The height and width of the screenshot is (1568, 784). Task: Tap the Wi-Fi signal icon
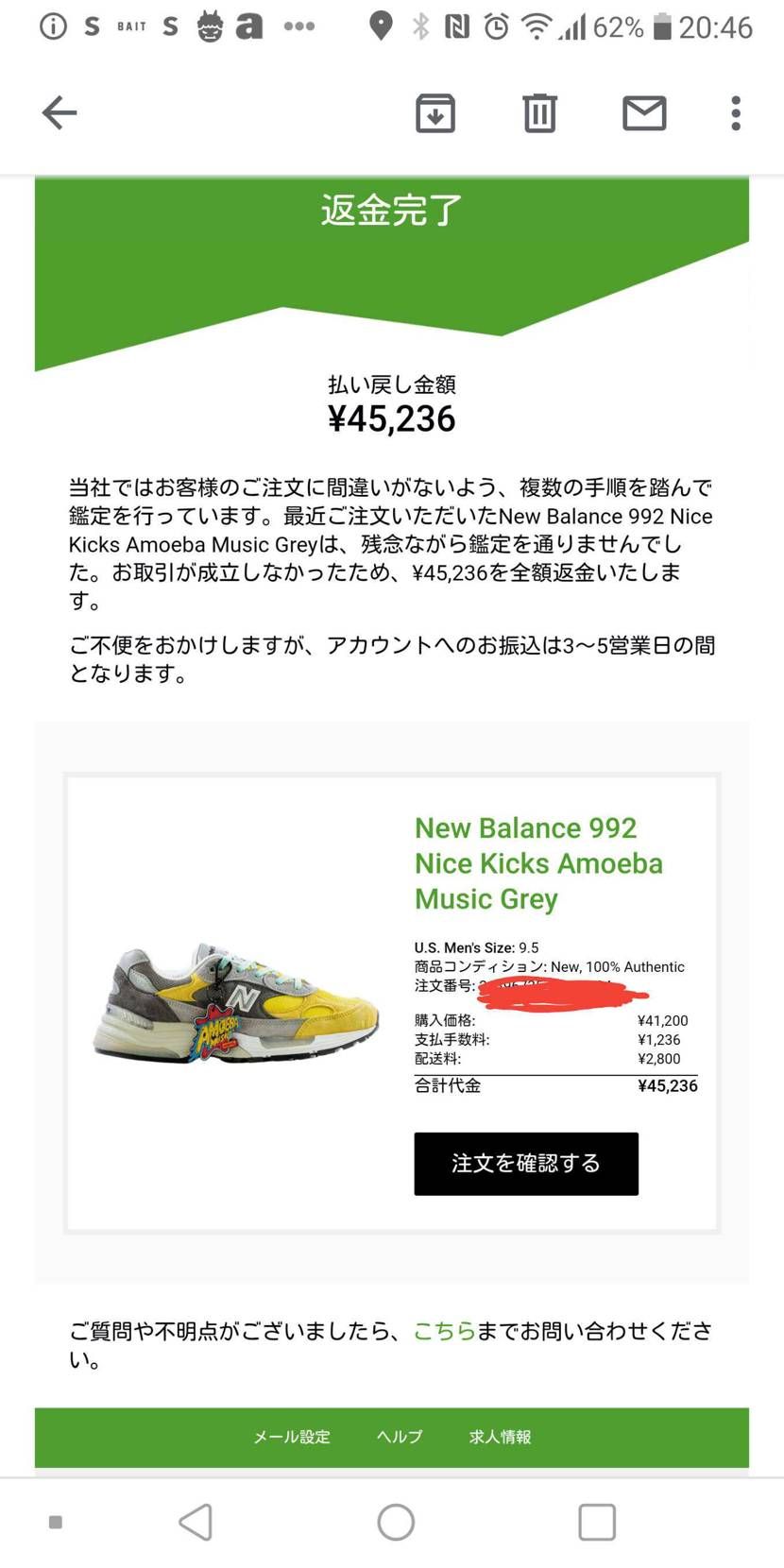point(535,26)
